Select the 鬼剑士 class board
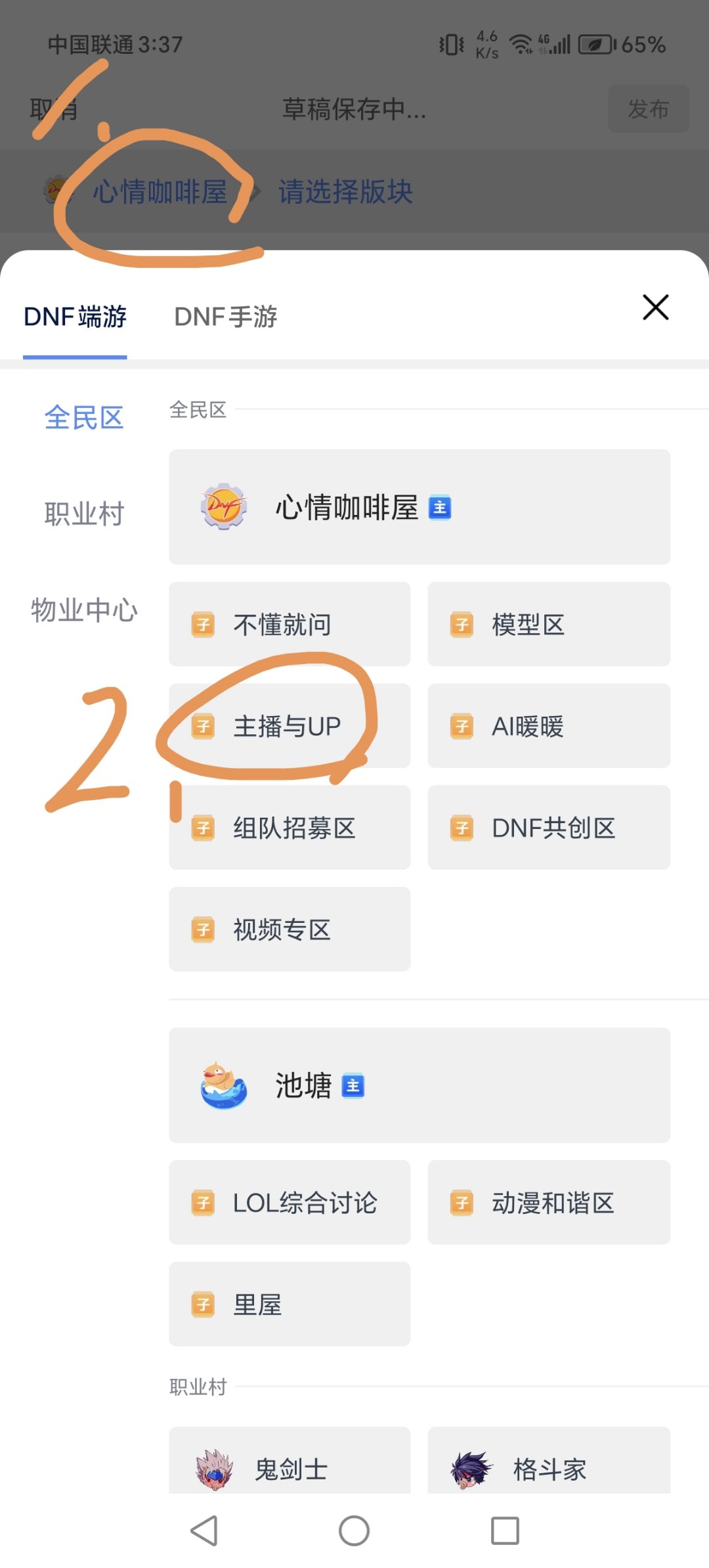Screen dimensions: 709x1568 point(290,1461)
